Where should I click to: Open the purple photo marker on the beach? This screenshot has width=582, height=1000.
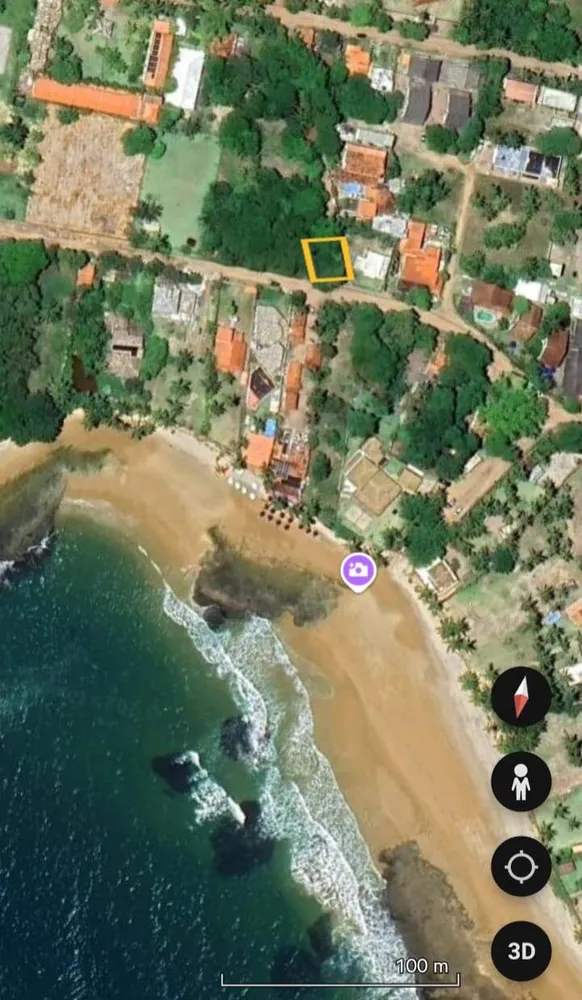[x=358, y=571]
